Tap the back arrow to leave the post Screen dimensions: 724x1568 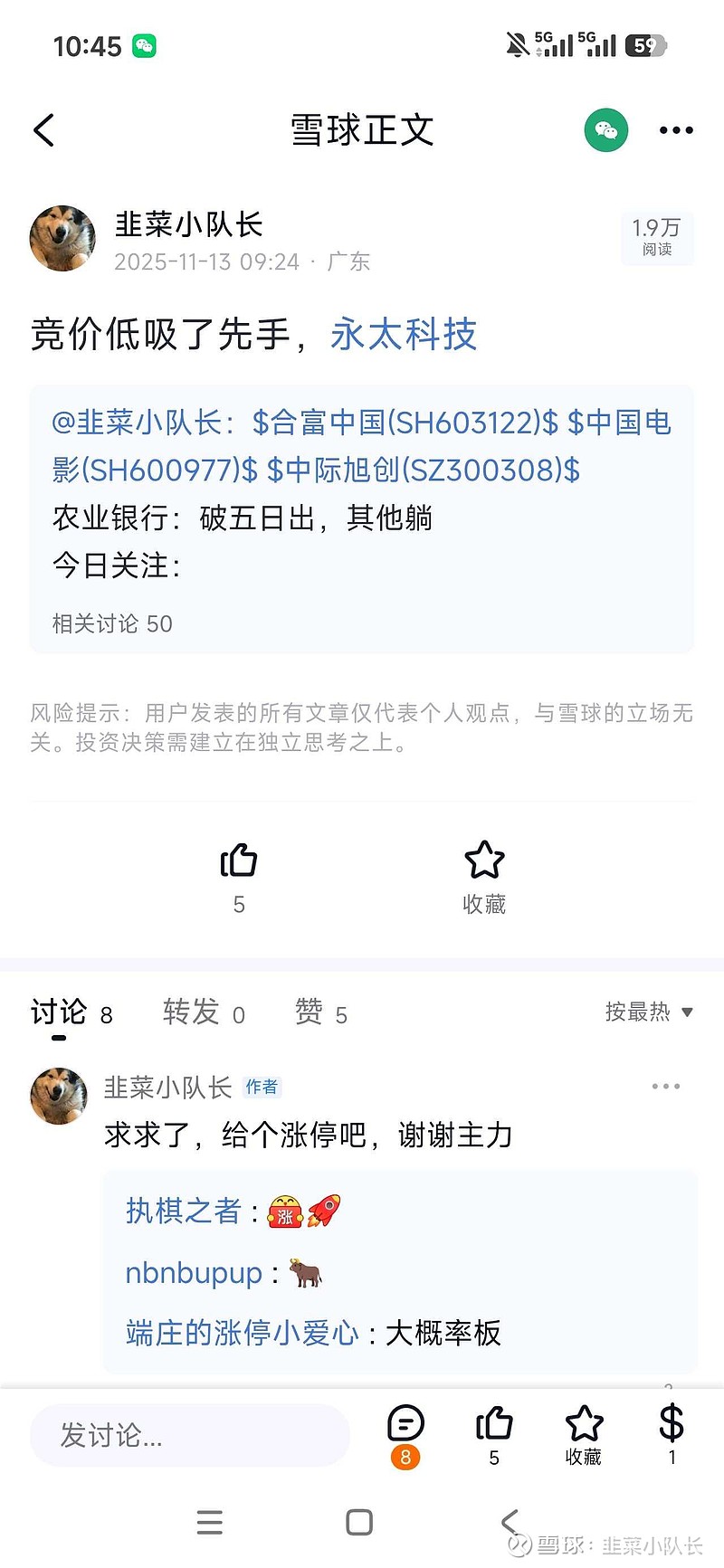coord(43,129)
